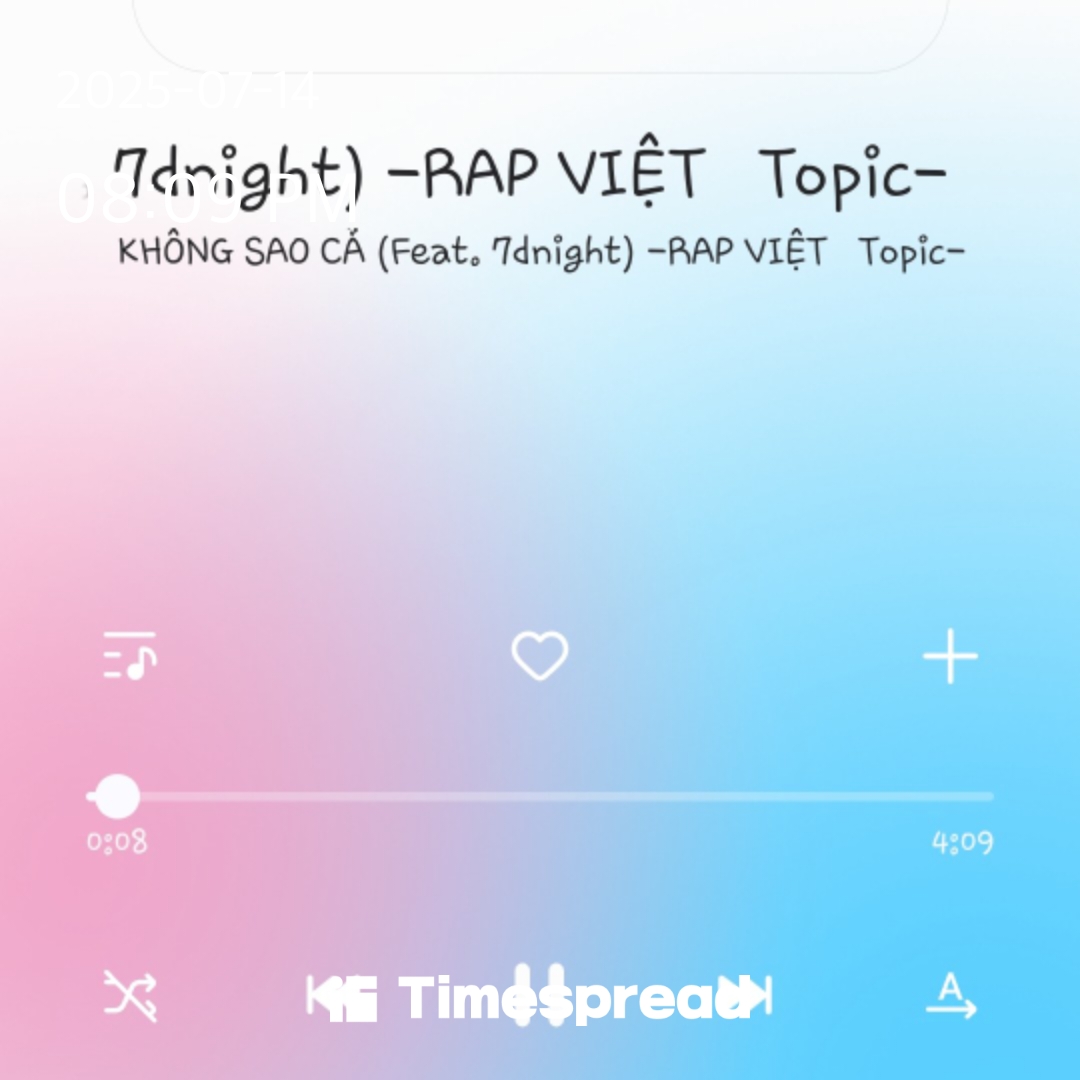Open the current playlist queue
Image resolution: width=1080 pixels, height=1080 pixels.
point(130,656)
